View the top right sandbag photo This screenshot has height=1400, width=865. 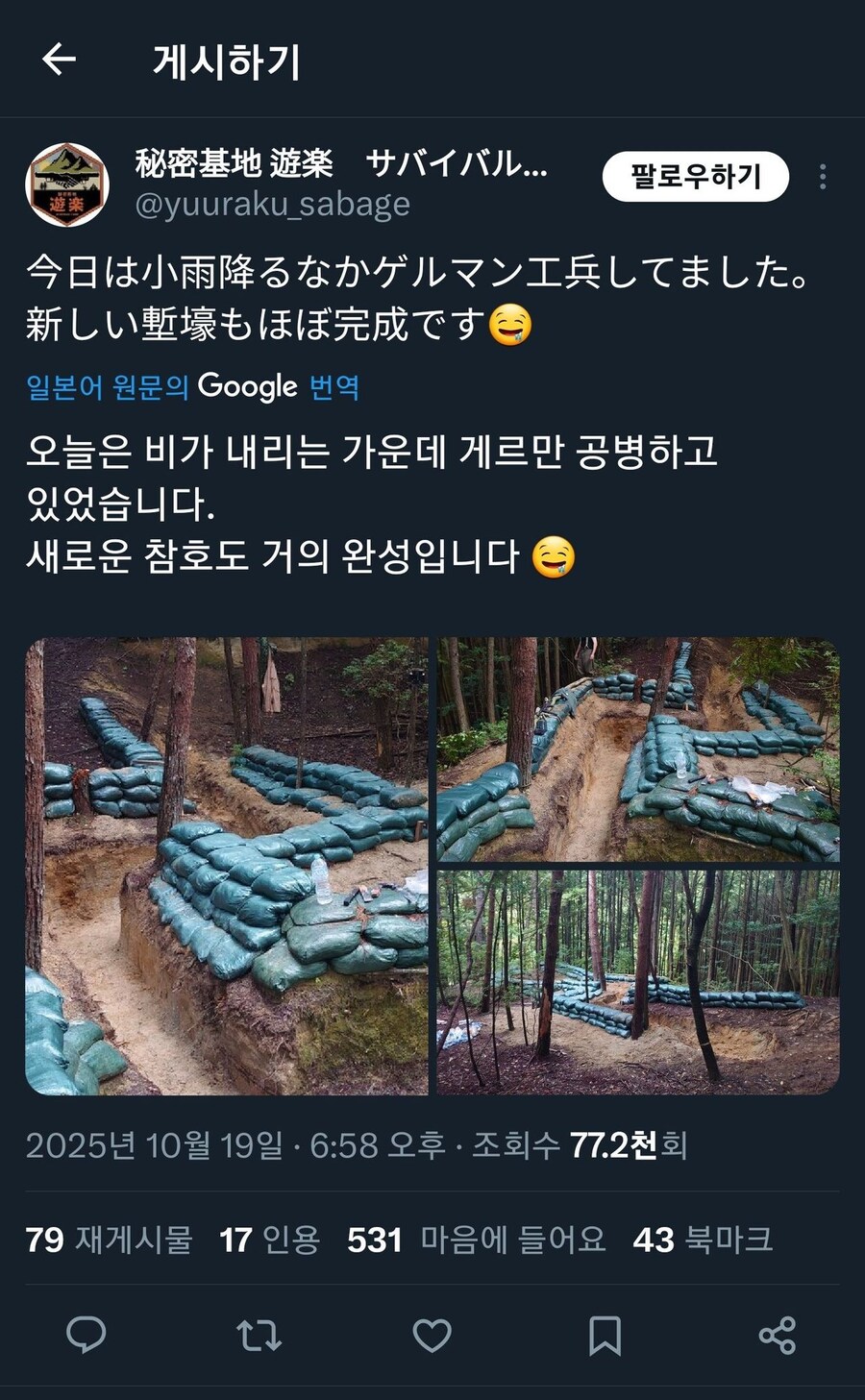[x=638, y=749]
